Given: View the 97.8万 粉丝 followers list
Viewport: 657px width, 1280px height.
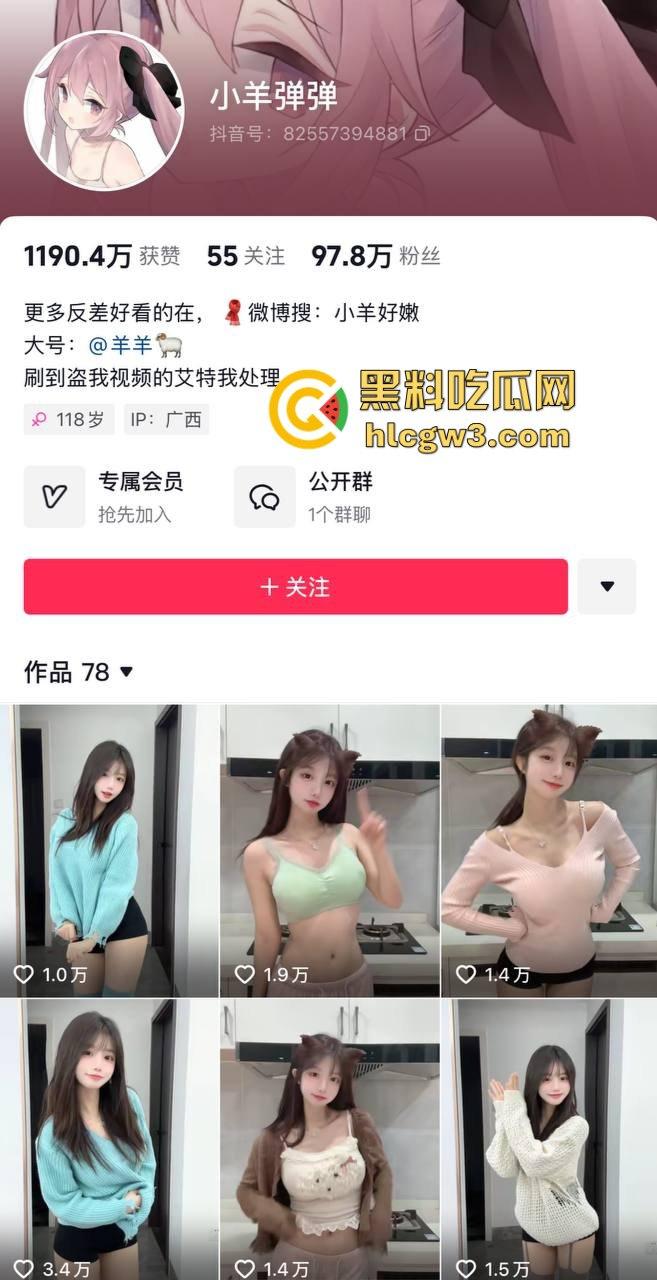Looking at the screenshot, I should (376, 256).
